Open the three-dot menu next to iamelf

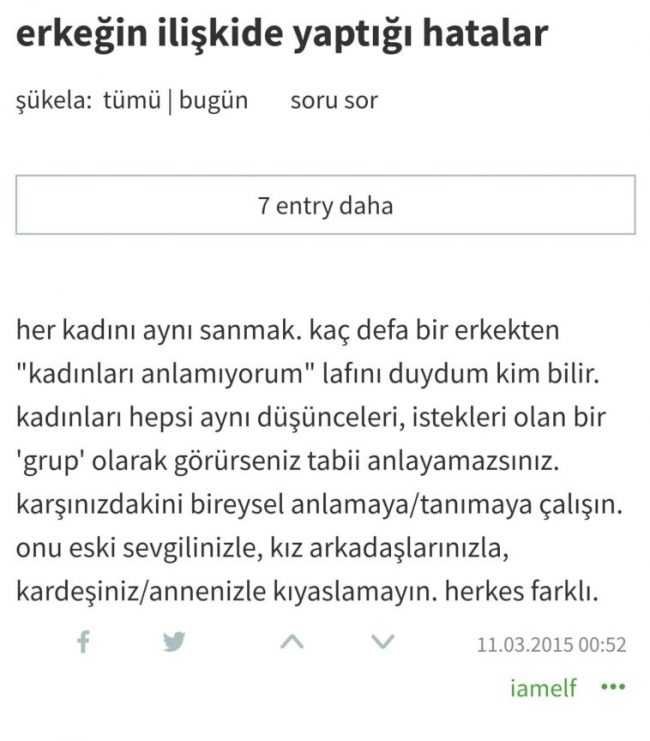point(612,688)
